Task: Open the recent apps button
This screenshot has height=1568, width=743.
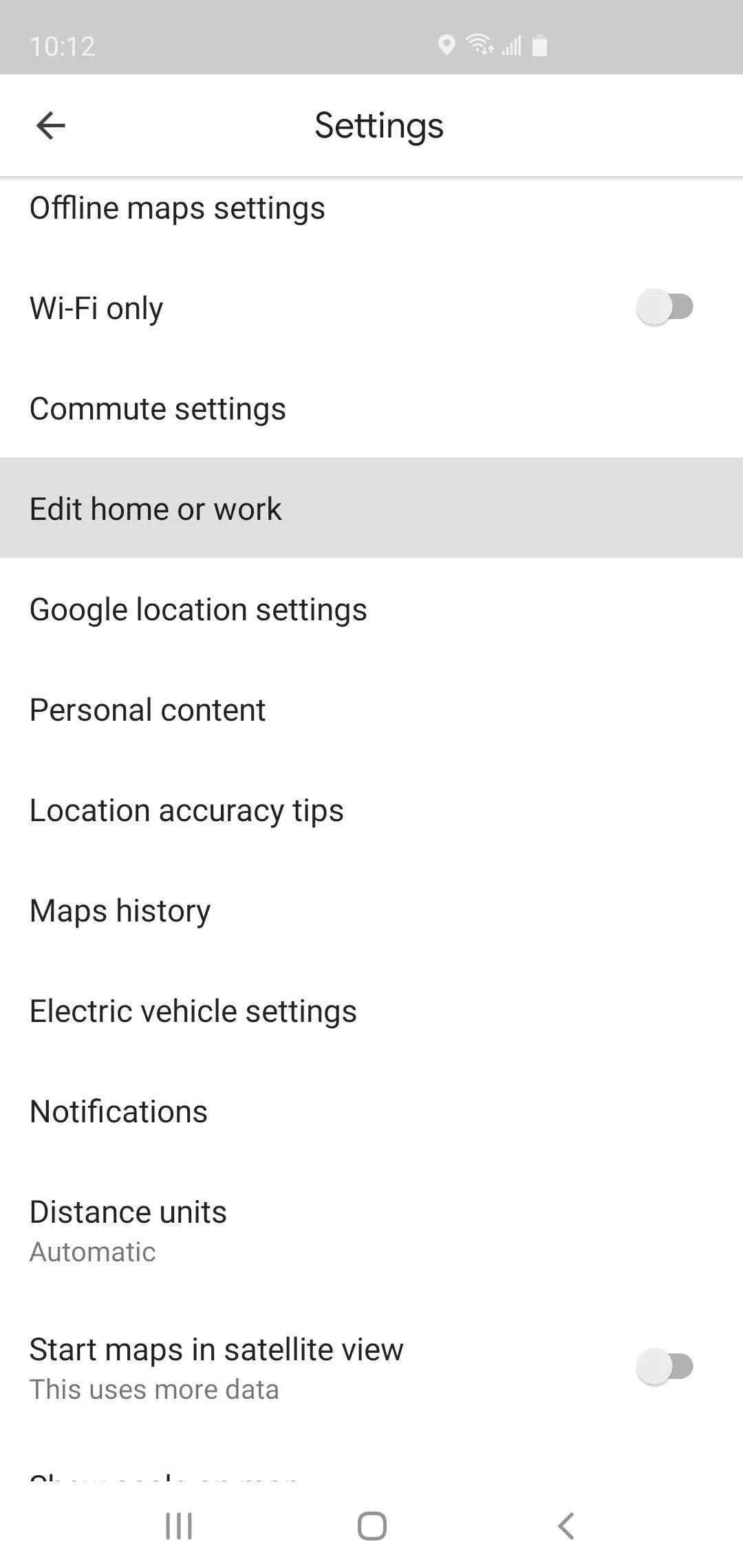Action: click(x=179, y=1526)
